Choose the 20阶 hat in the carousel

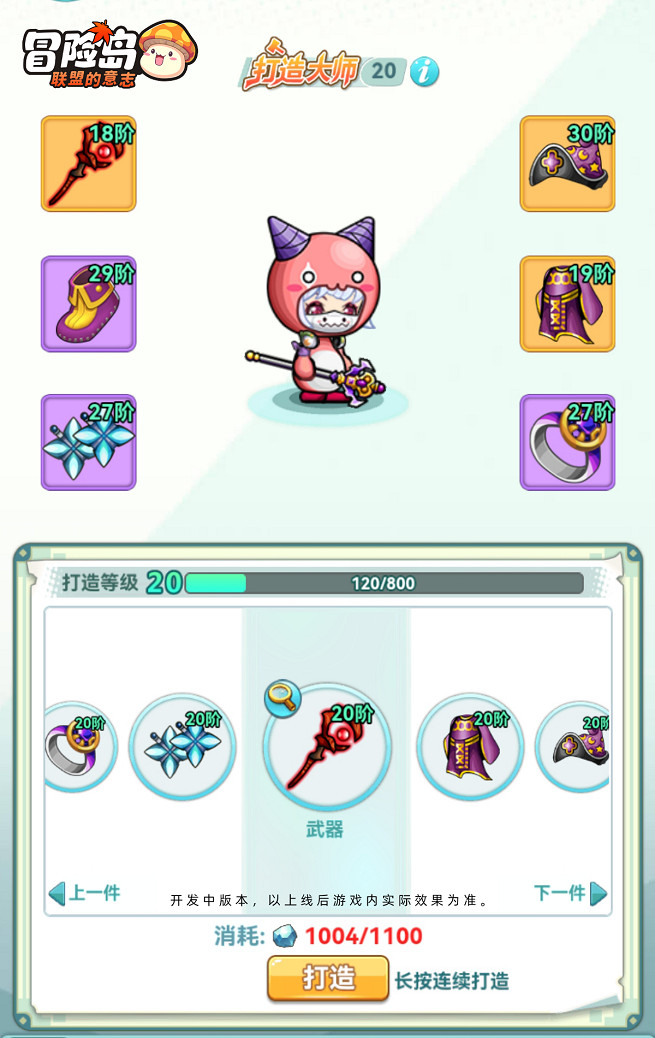[x=575, y=748]
